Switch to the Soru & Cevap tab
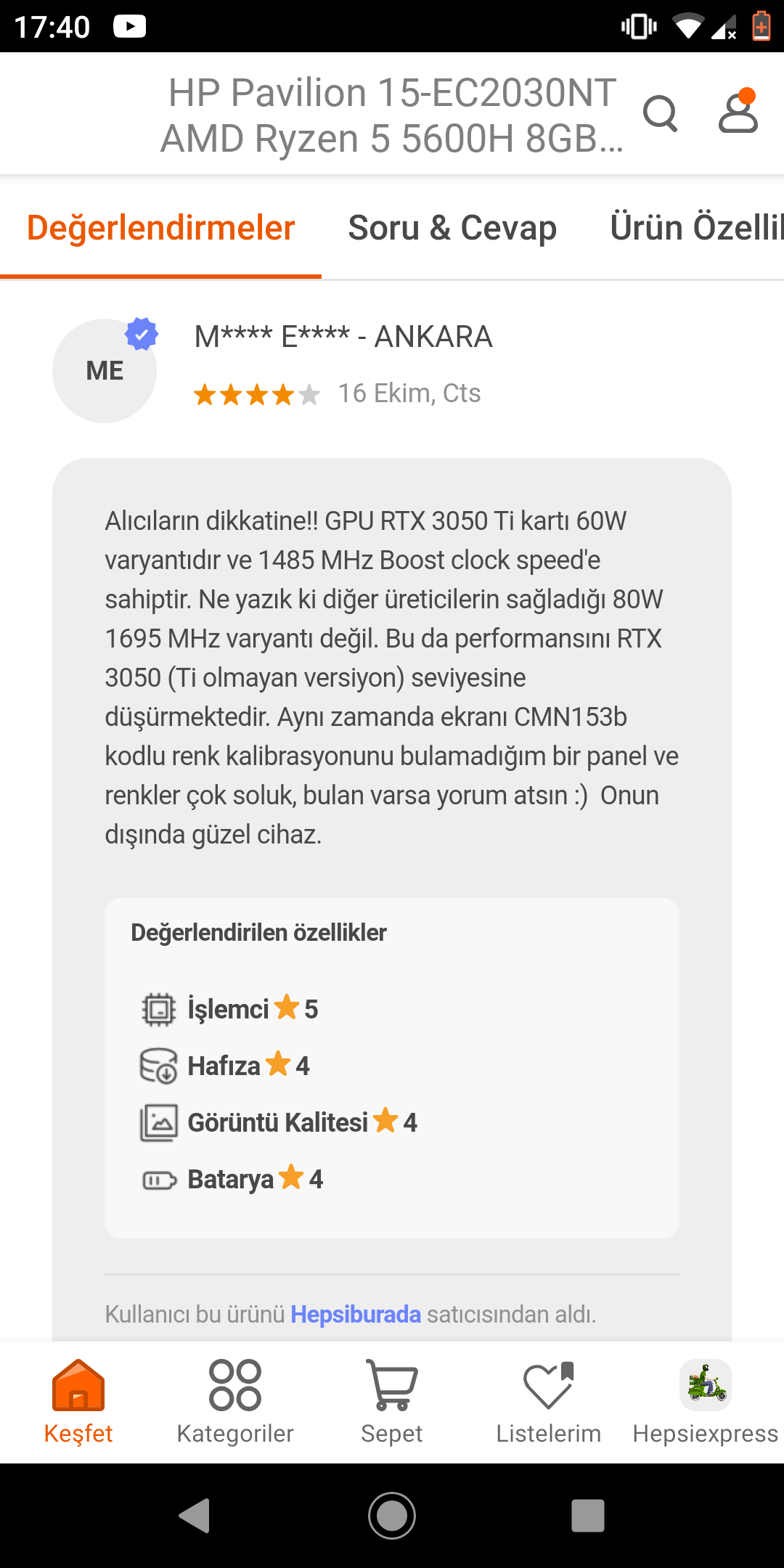The height and width of the screenshot is (1568, 784). pos(452,228)
